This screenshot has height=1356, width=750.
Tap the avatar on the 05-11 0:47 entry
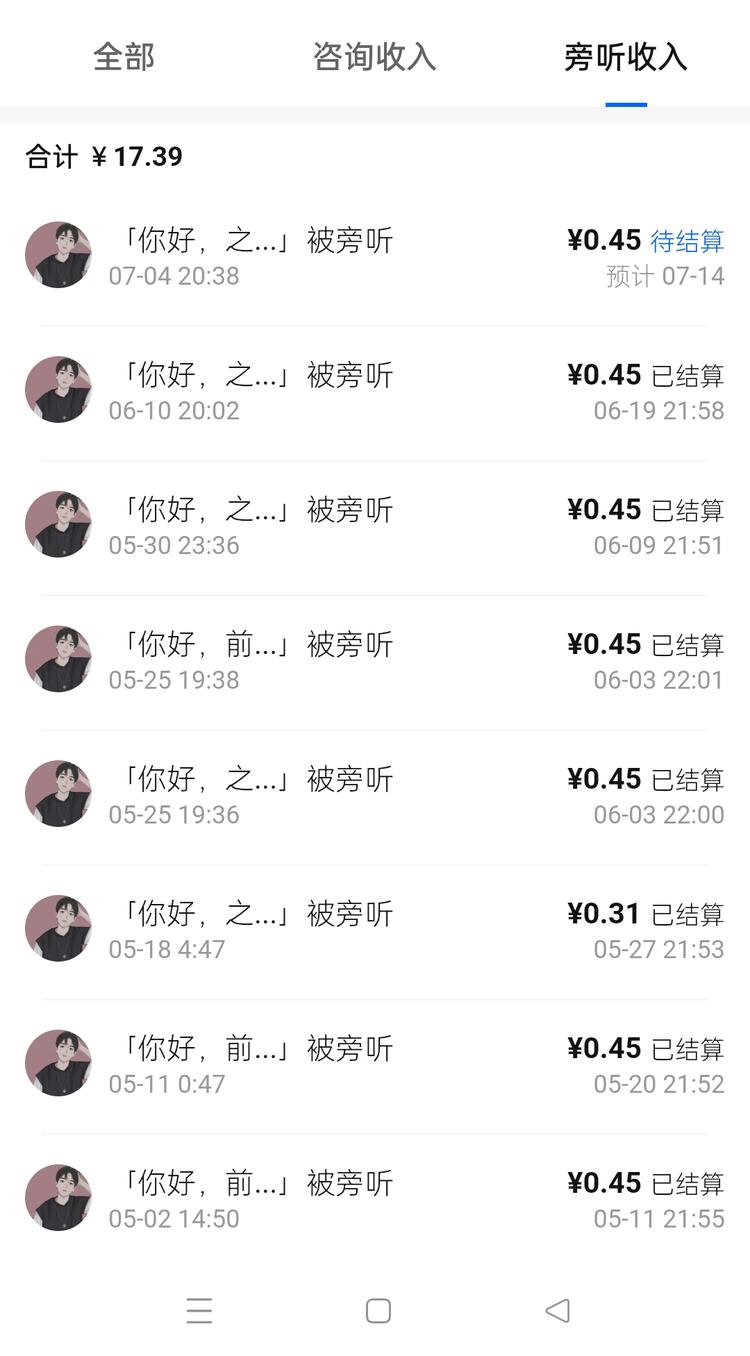(57, 1063)
